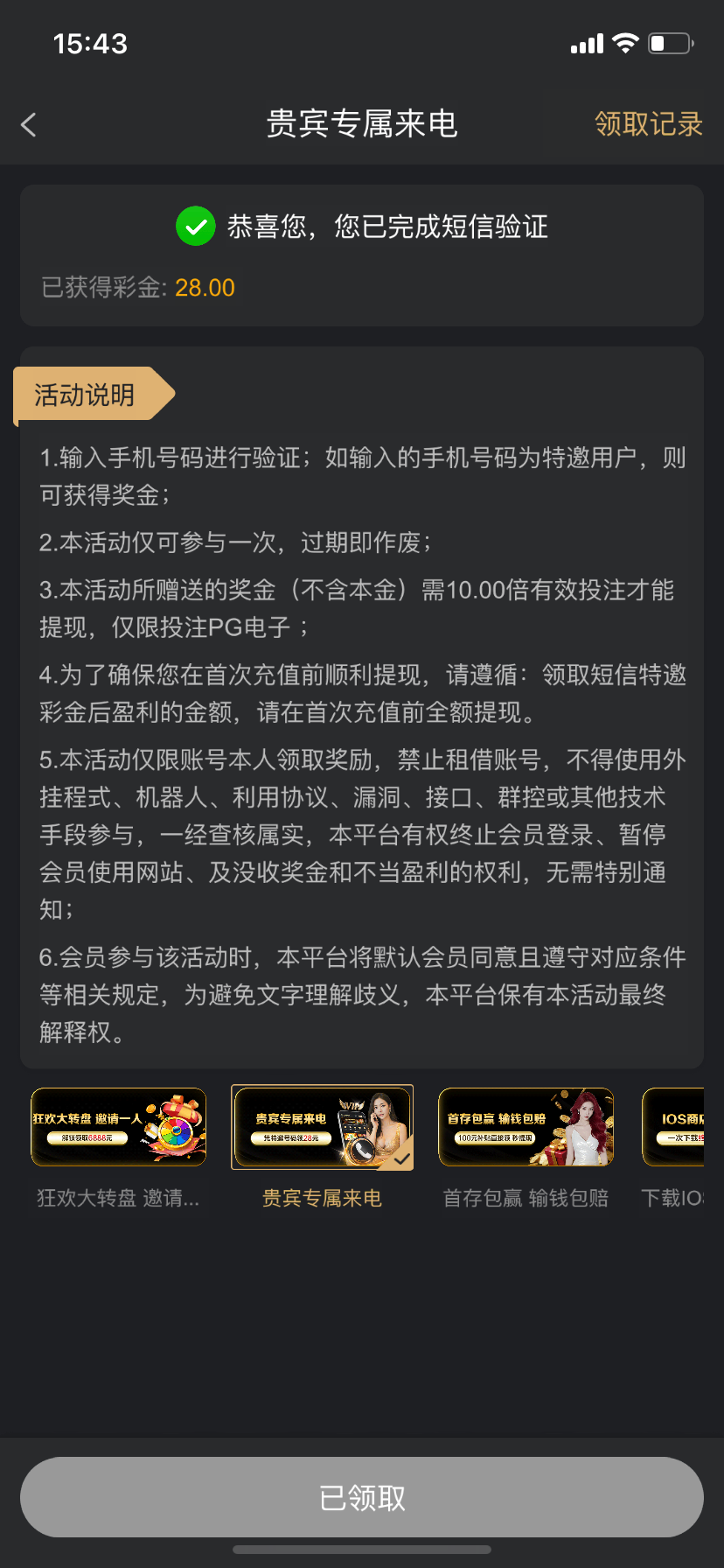
Task: Open the 首存包赢 输钱包赔 promotion card
Action: click(x=526, y=1127)
